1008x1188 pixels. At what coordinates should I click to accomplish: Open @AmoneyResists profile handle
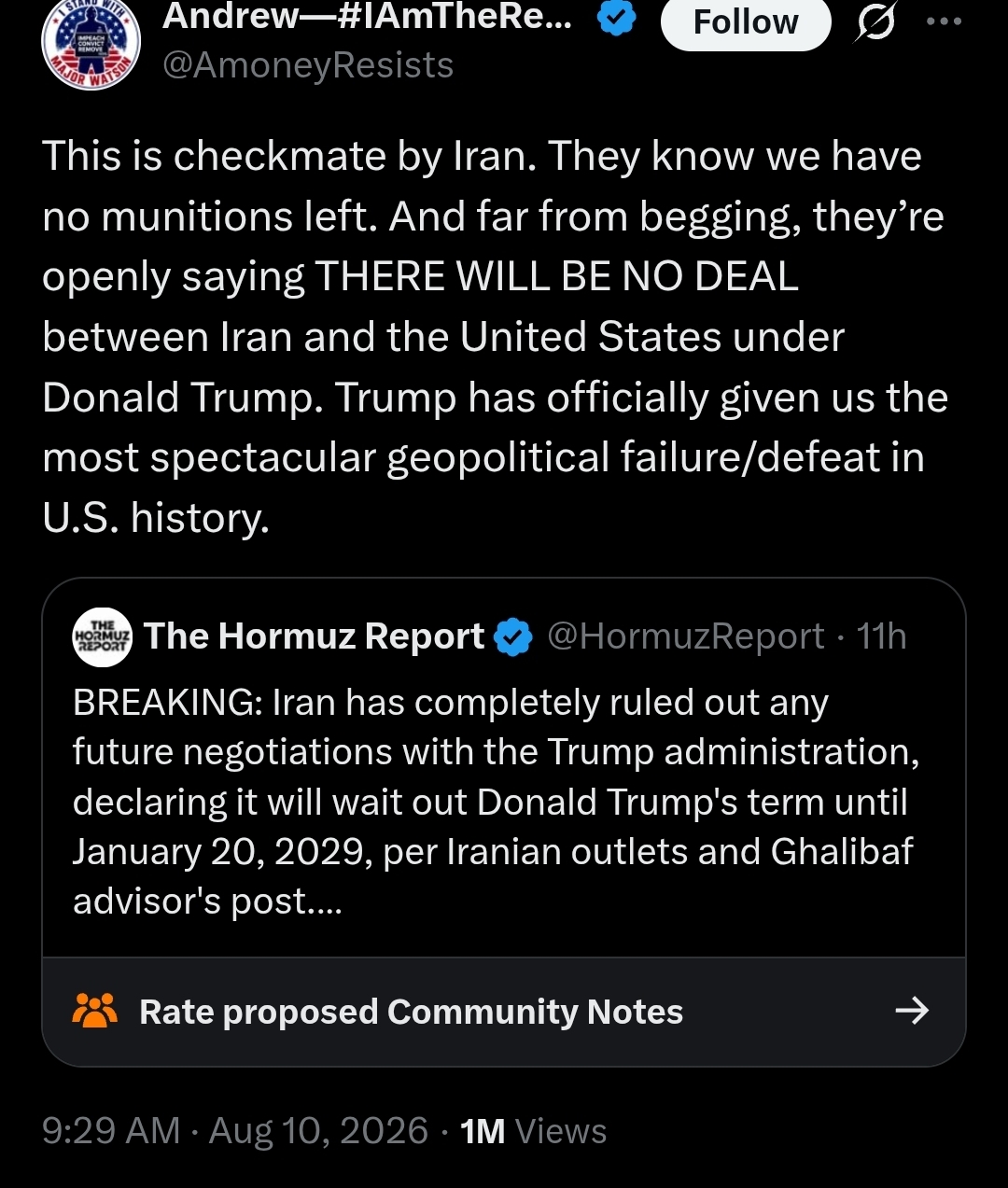point(308,65)
